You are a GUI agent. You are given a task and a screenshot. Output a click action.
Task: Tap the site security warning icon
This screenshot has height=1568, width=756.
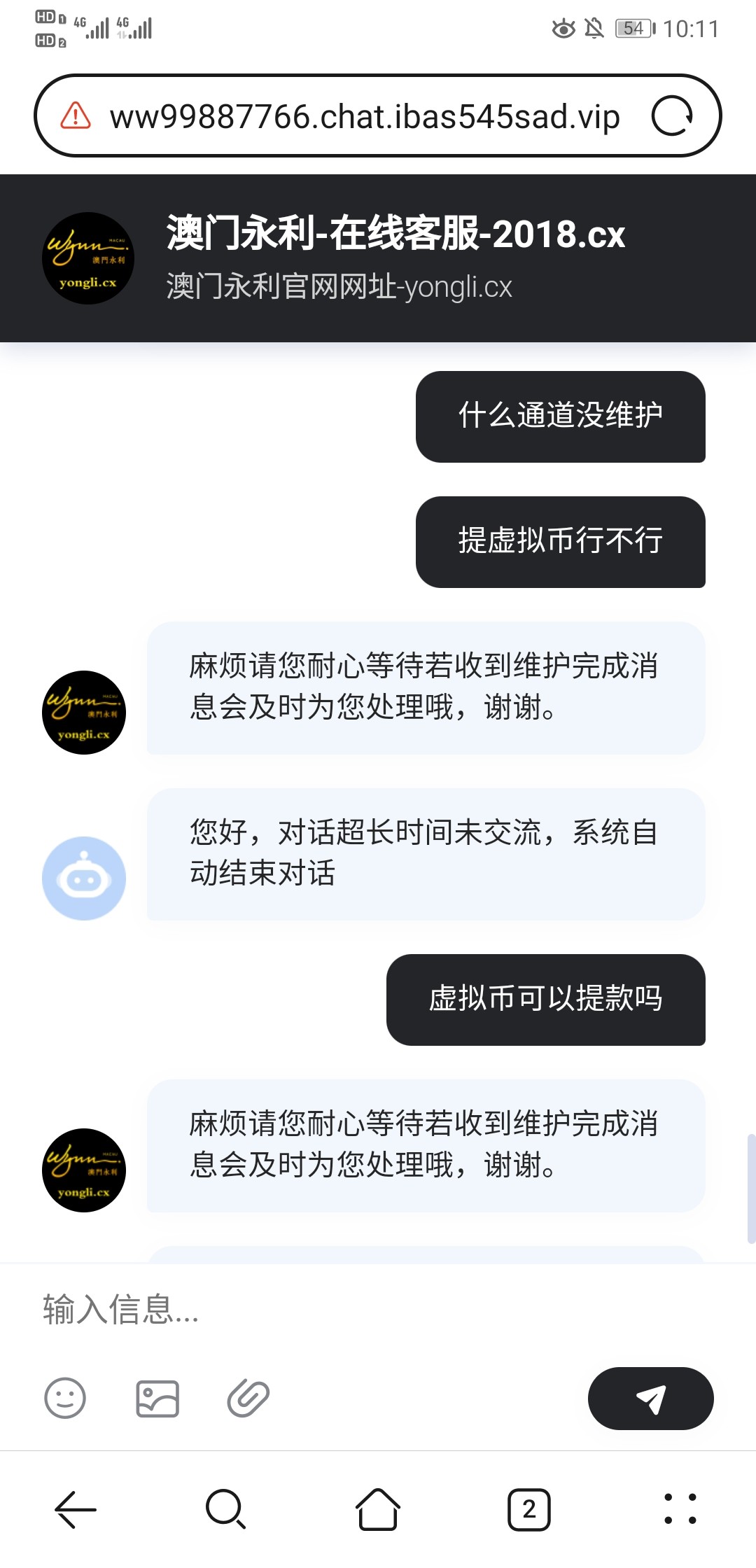76,116
